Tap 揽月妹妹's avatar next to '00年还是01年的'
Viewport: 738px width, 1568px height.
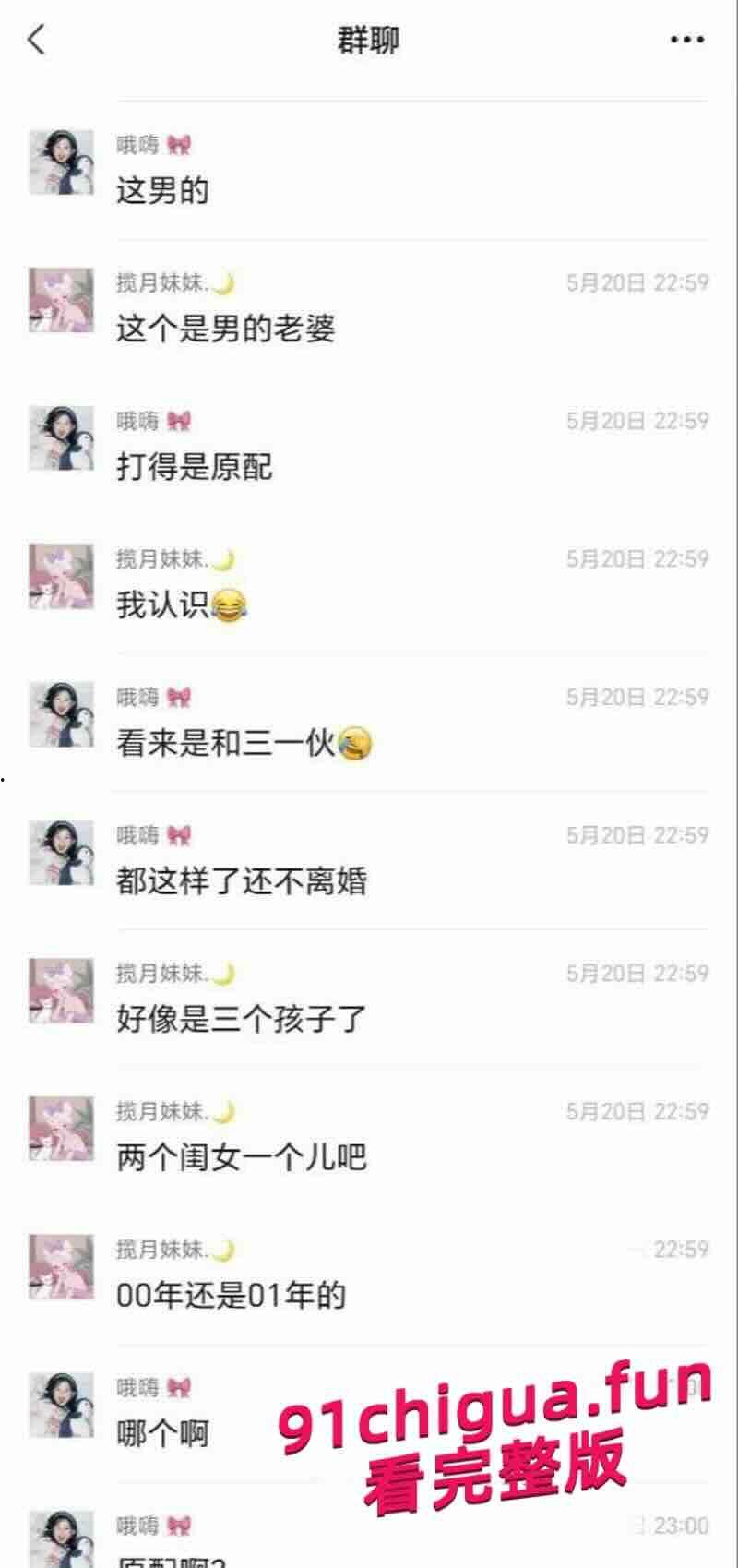61,1265
